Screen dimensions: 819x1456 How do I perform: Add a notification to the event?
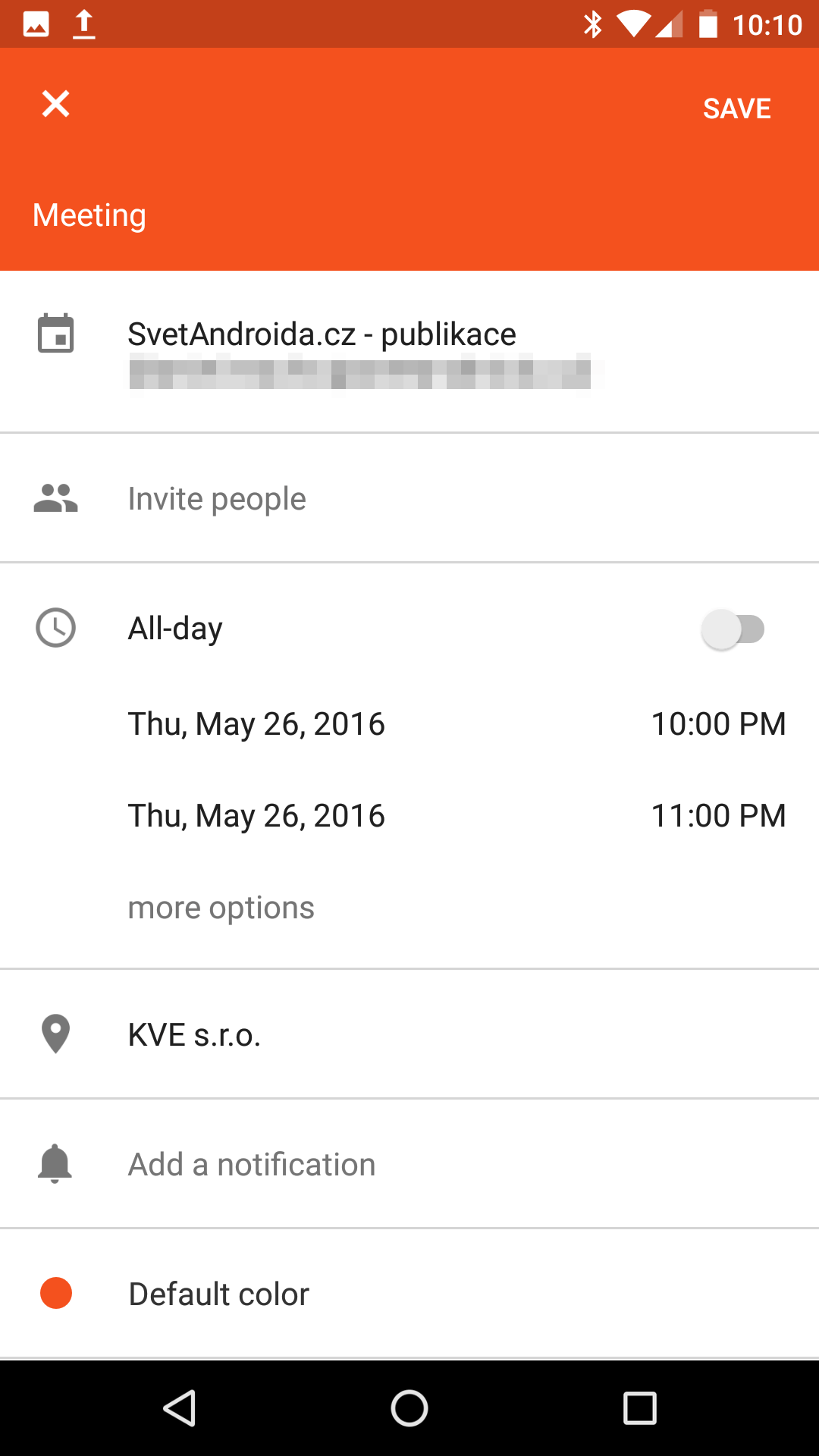[x=252, y=1165]
